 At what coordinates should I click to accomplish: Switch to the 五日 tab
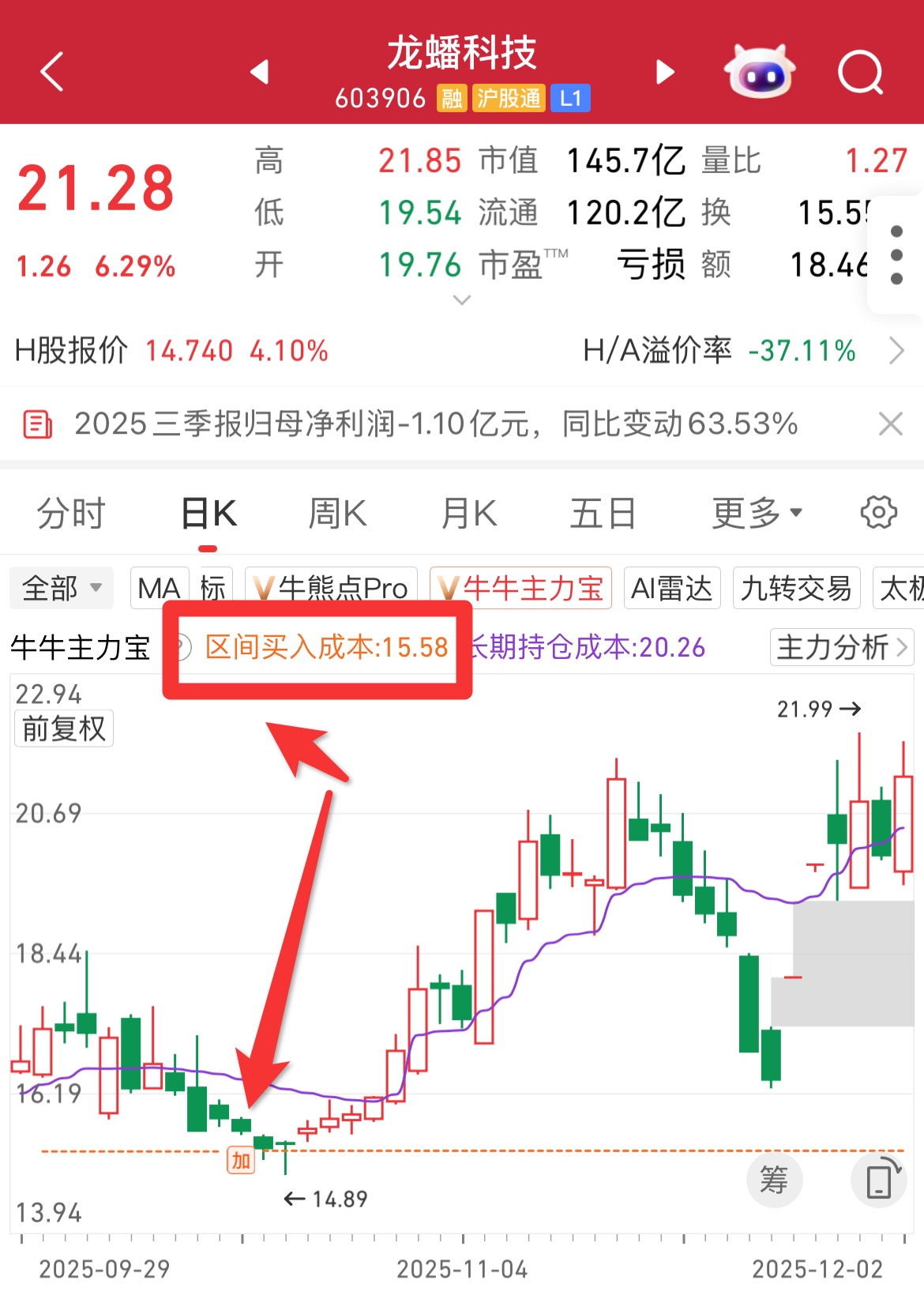603,514
